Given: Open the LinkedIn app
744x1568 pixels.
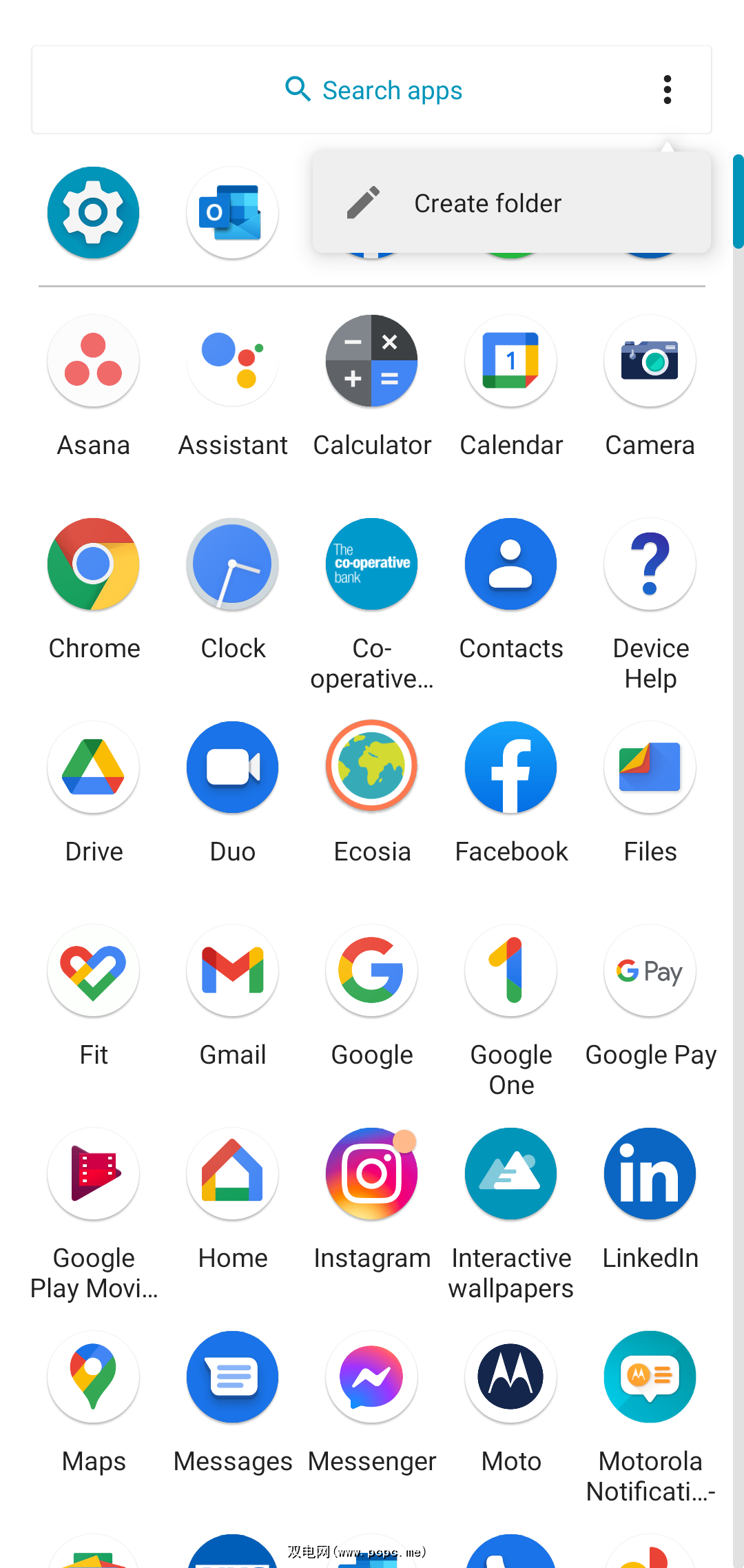Looking at the screenshot, I should click(x=650, y=1173).
